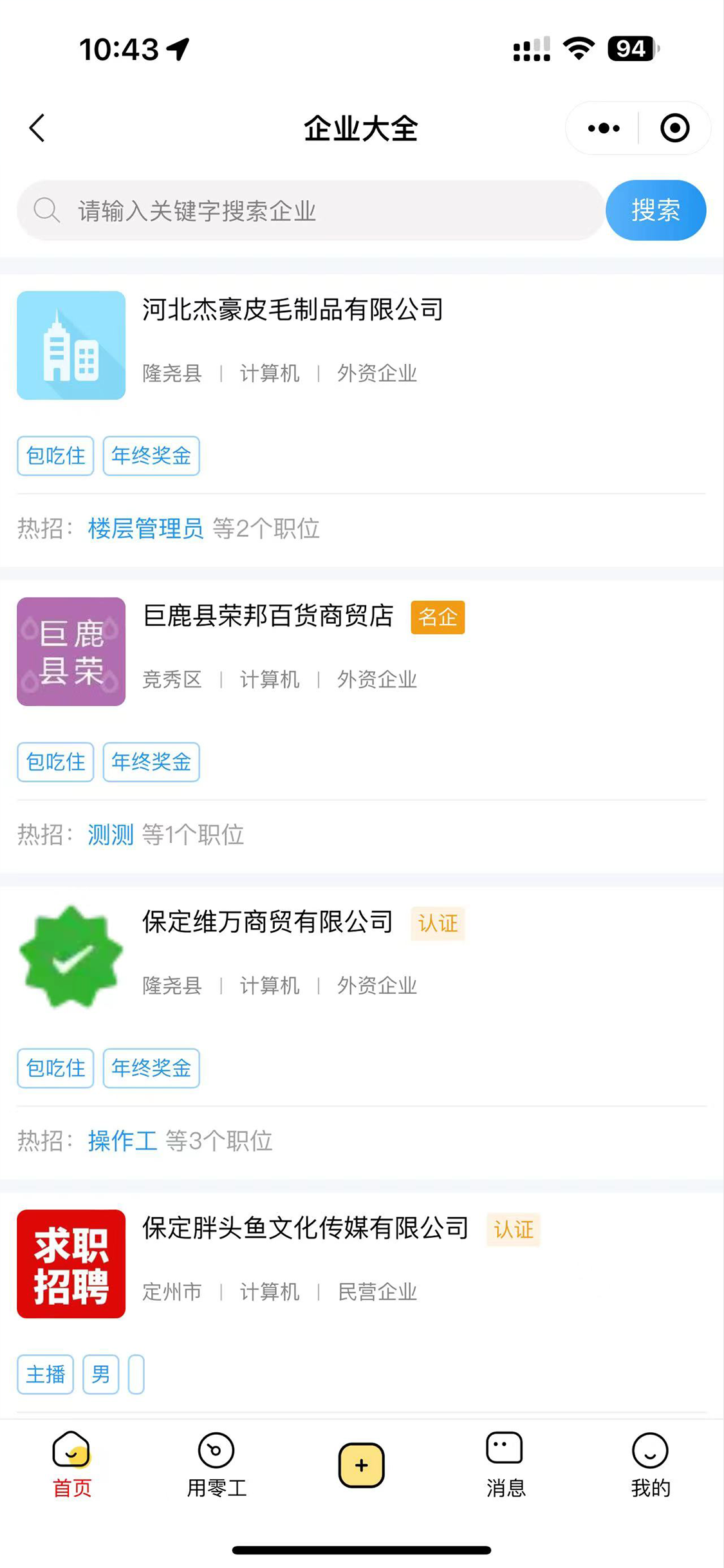Close the mini program via the circle icon
The image size is (724, 1568).
(x=674, y=128)
